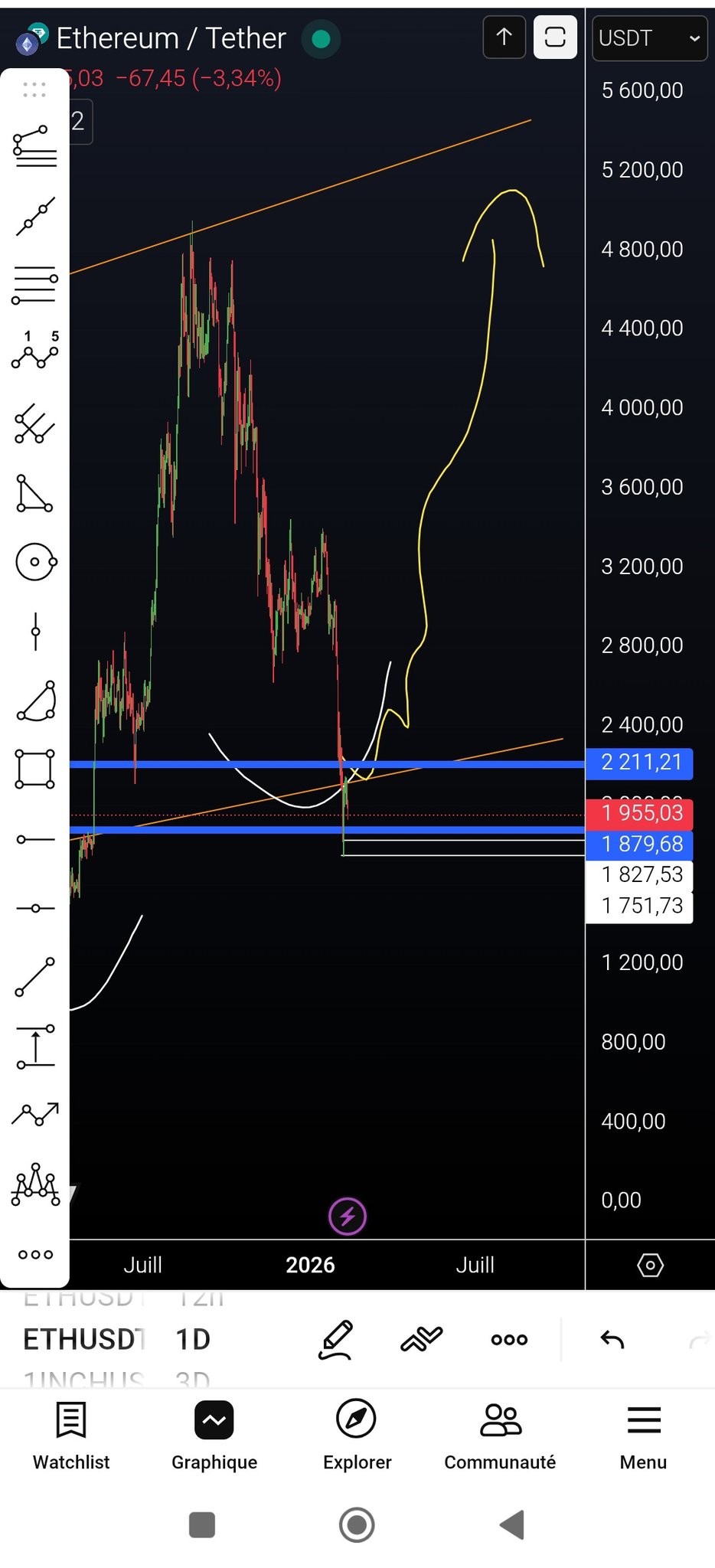
Task: Choose the horizontal lines tool
Action: tap(35, 285)
